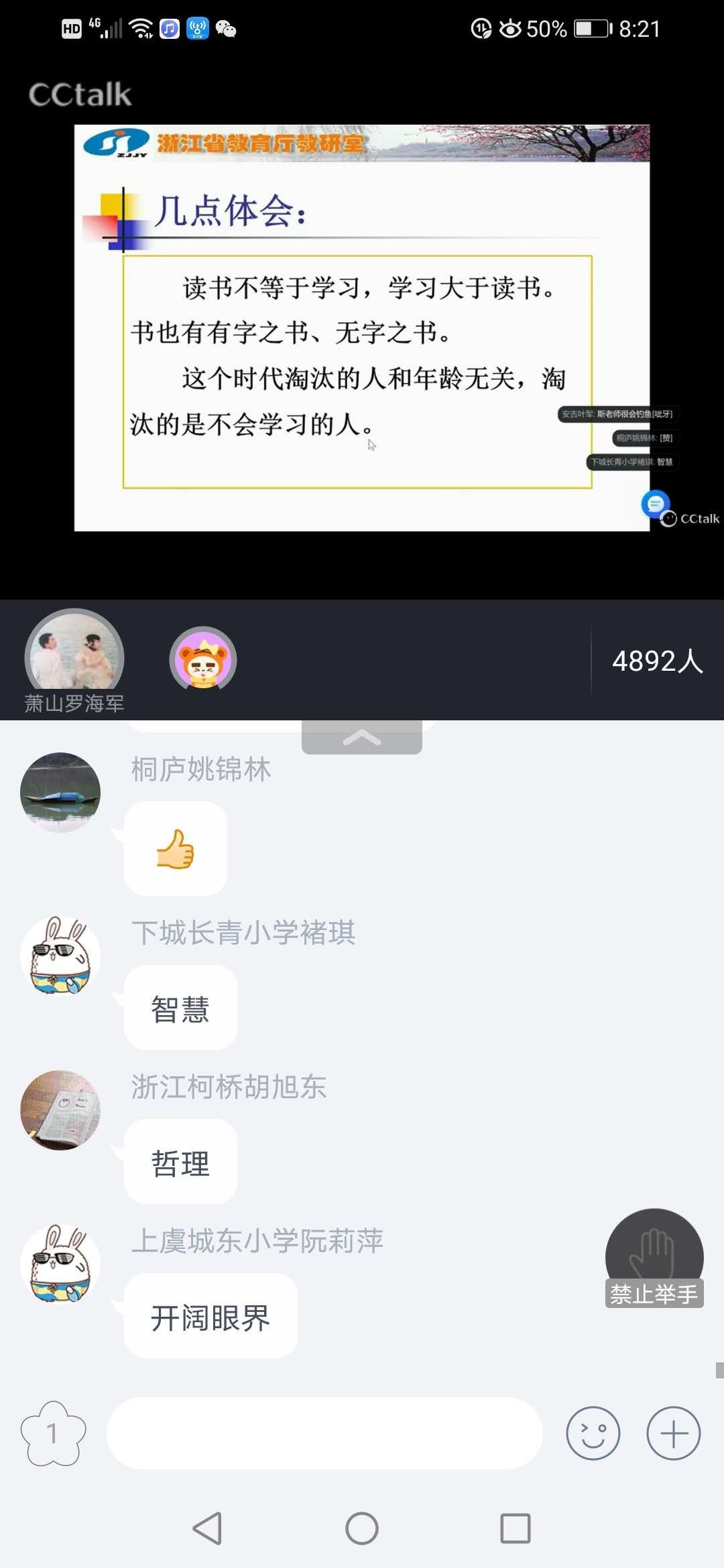Go to the system home screen

point(362,1528)
